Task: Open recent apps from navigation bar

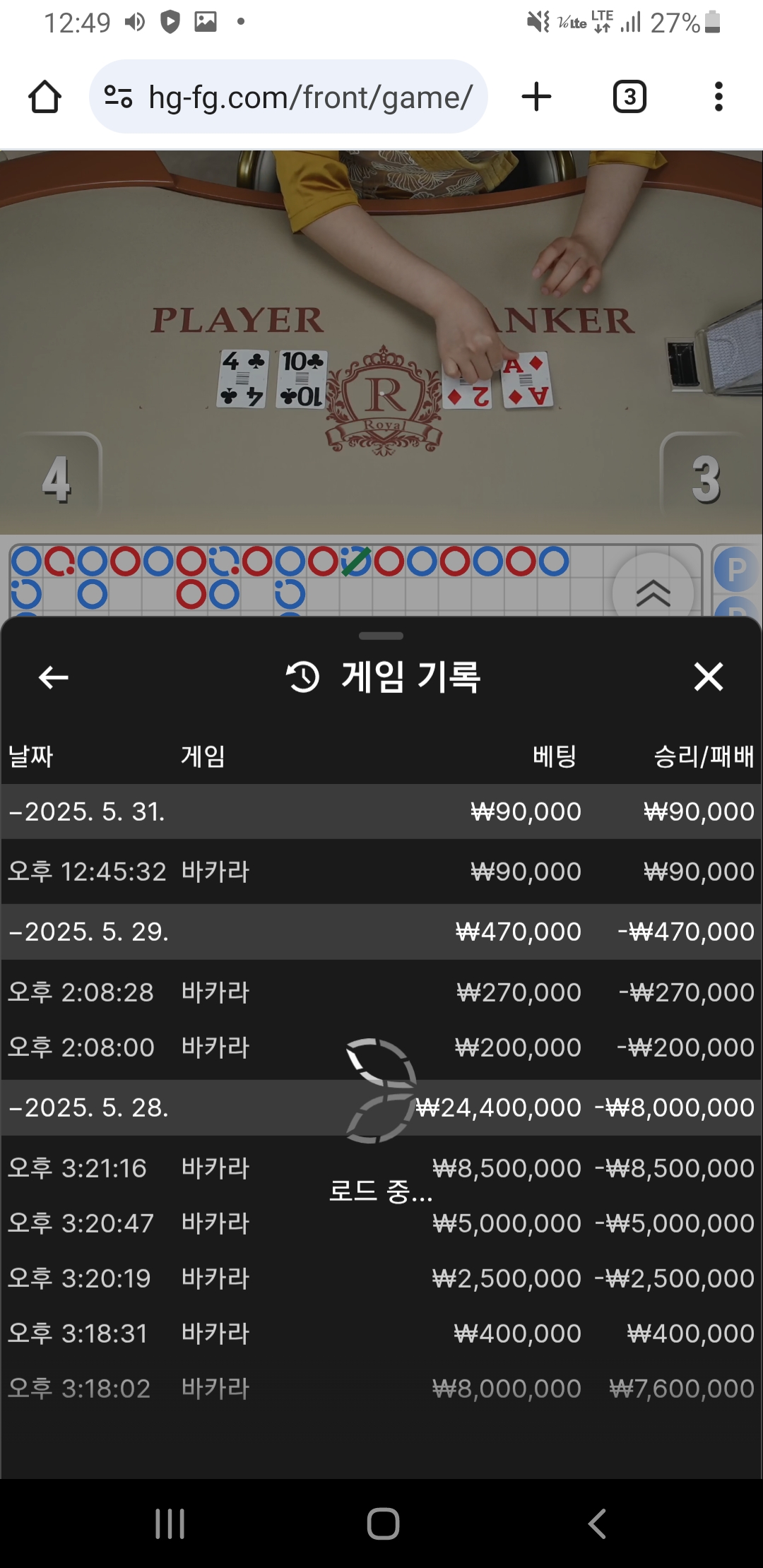Action: coord(170,1524)
